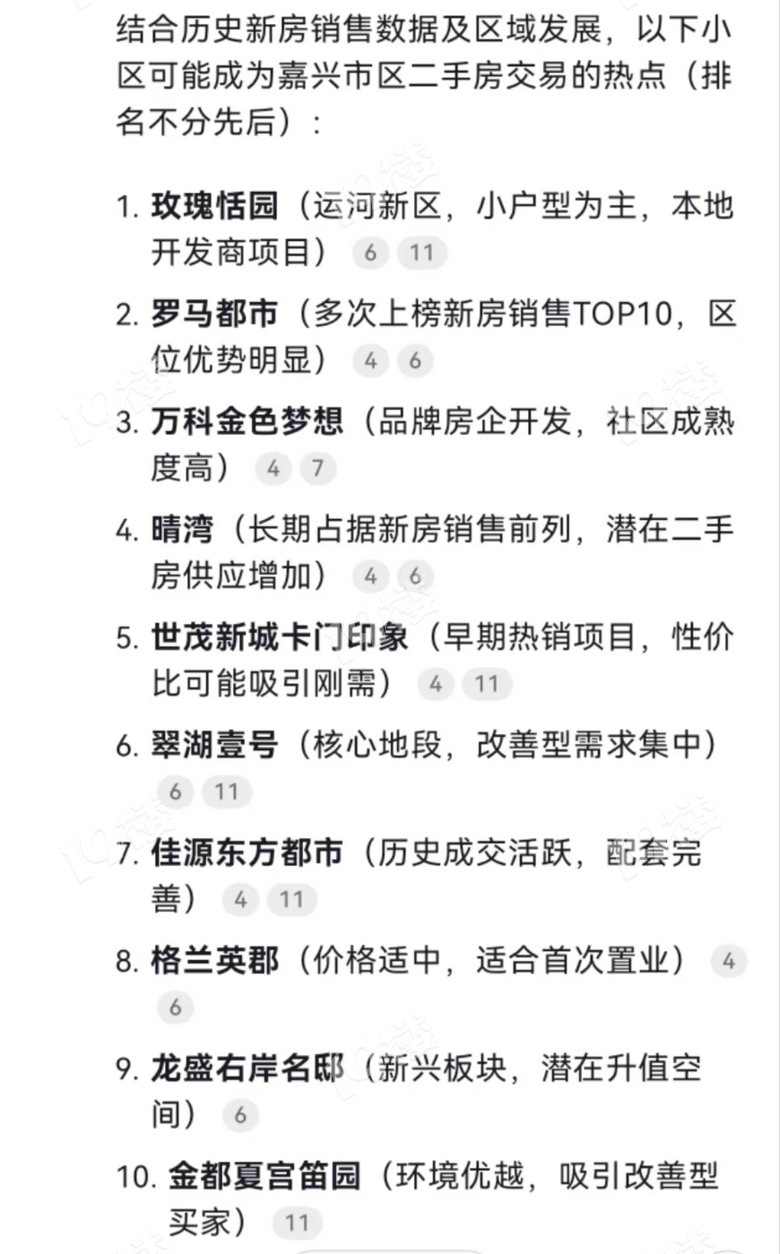Open source 11 under 翠湖壹号
The image size is (780, 1254).
pyautogui.click(x=227, y=792)
